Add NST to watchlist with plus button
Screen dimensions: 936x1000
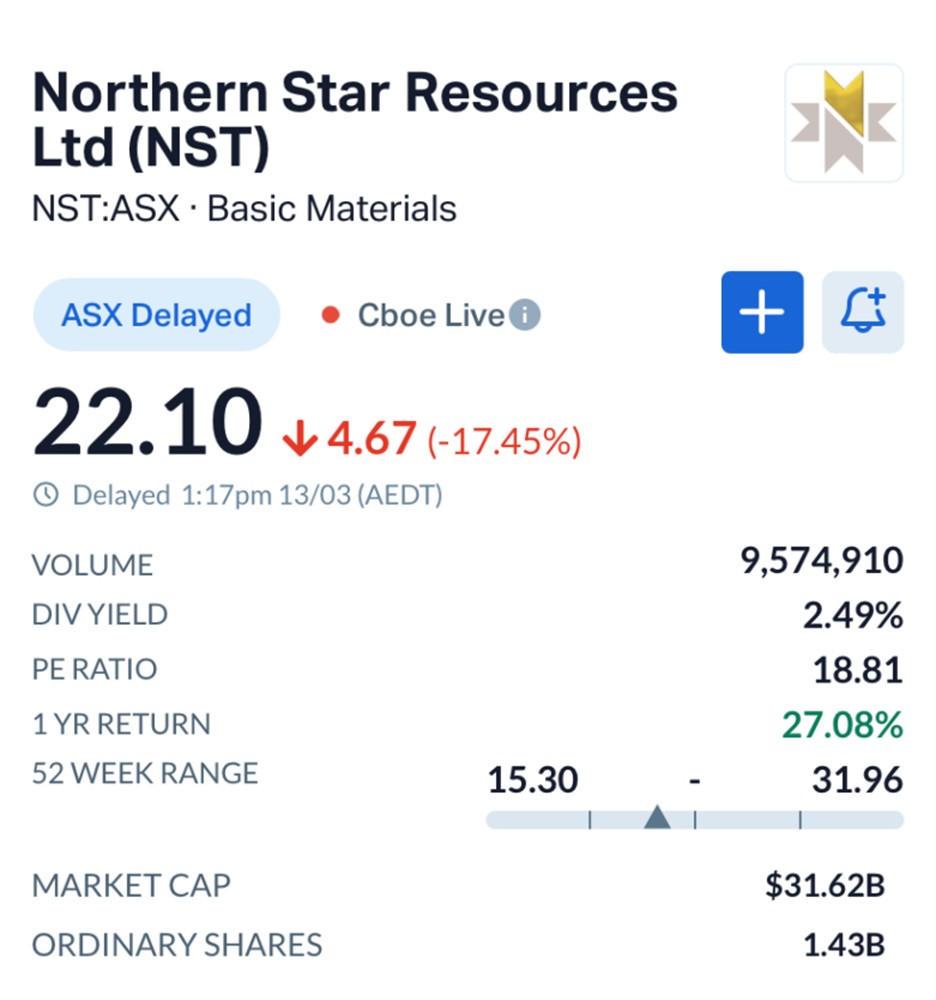761,313
